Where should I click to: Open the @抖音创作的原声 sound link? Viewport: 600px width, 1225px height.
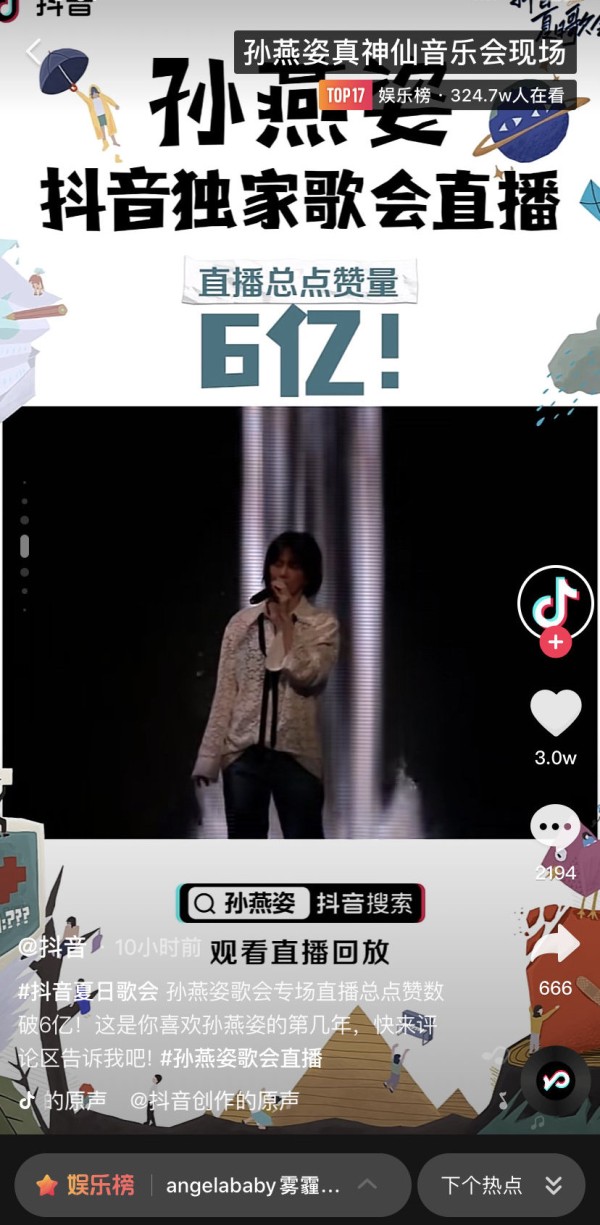tap(214, 1101)
